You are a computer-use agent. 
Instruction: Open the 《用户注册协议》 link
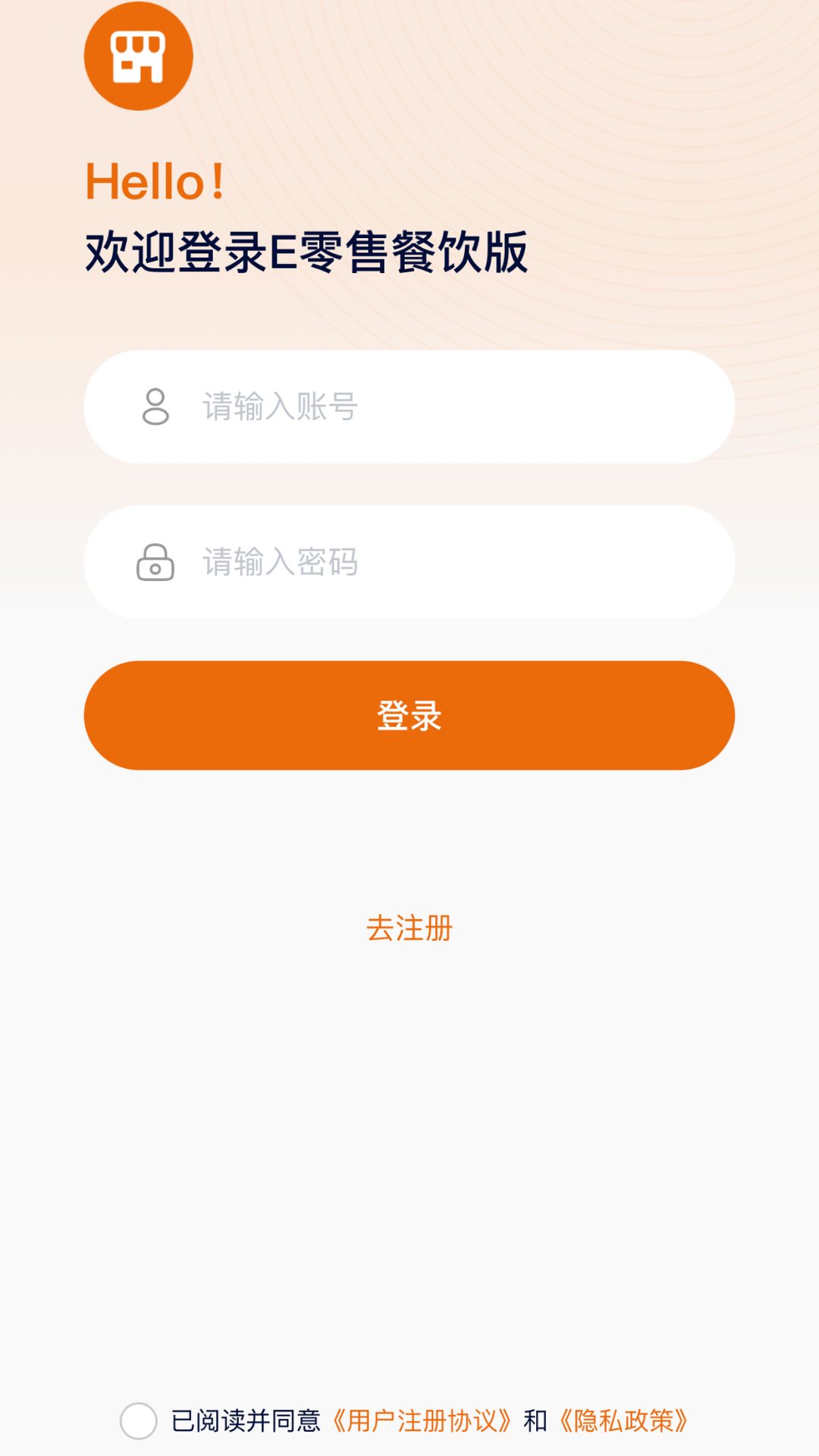pos(422,1420)
